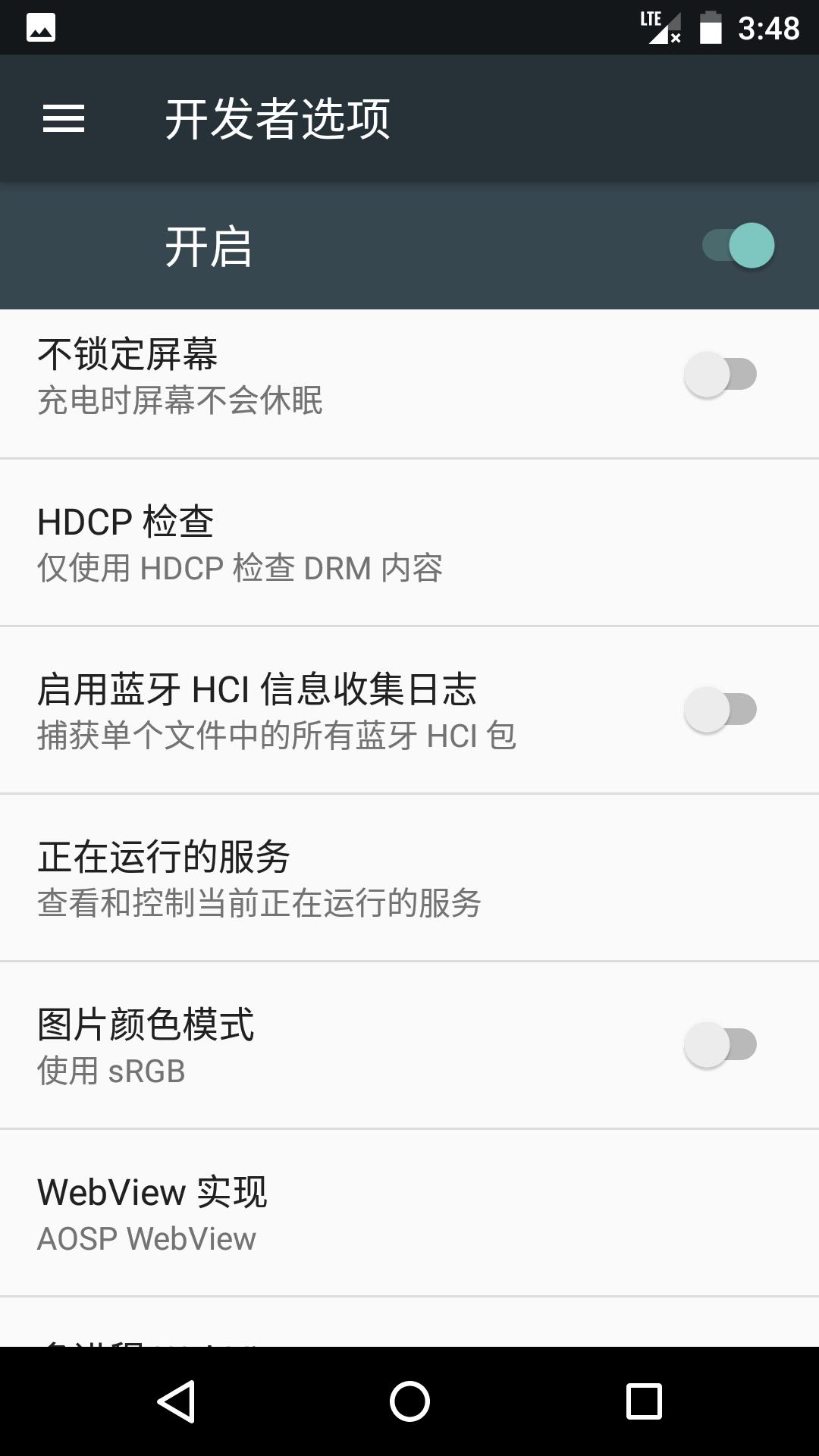Tap the clock showing 3:48
The width and height of the screenshot is (819, 1456).
click(768, 27)
